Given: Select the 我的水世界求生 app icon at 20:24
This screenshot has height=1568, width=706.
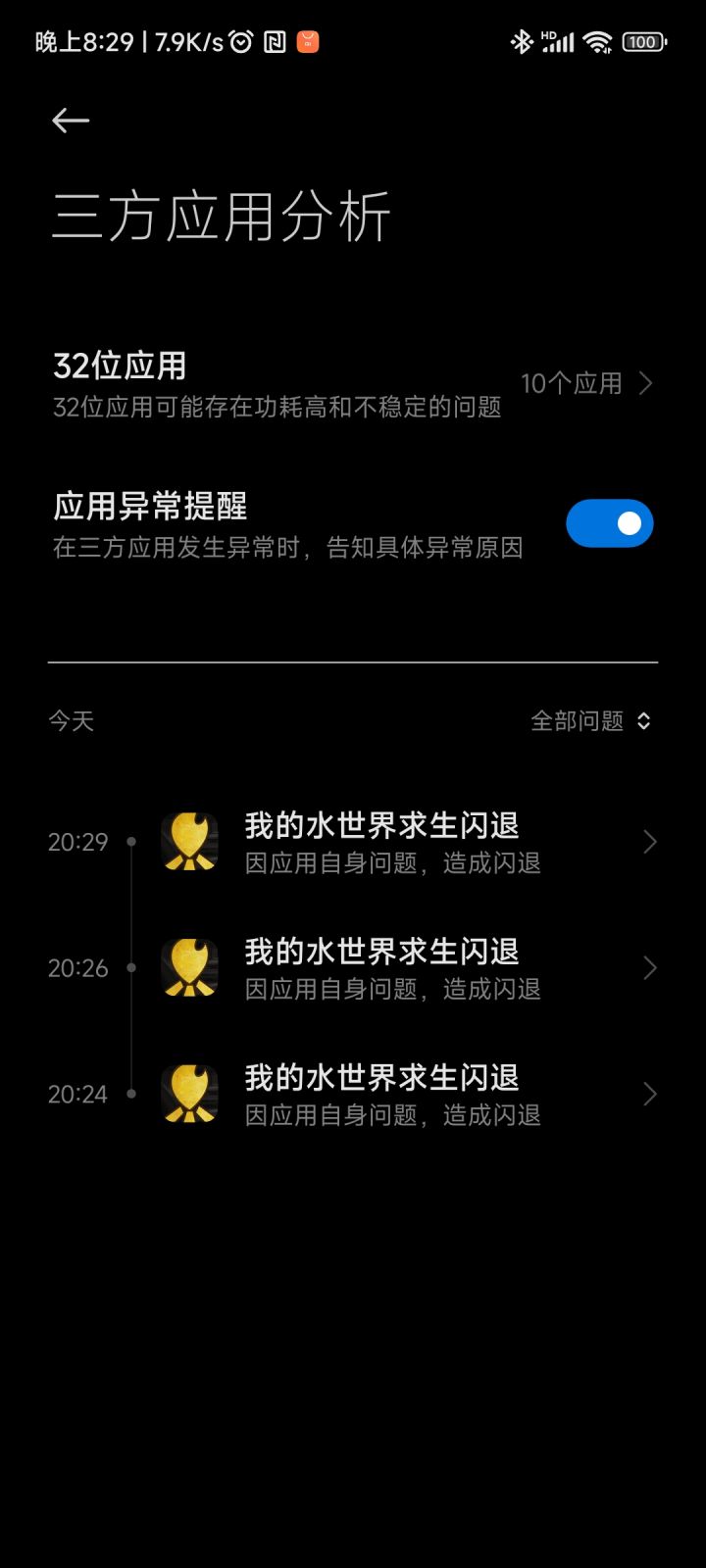Looking at the screenshot, I should (x=189, y=1094).
